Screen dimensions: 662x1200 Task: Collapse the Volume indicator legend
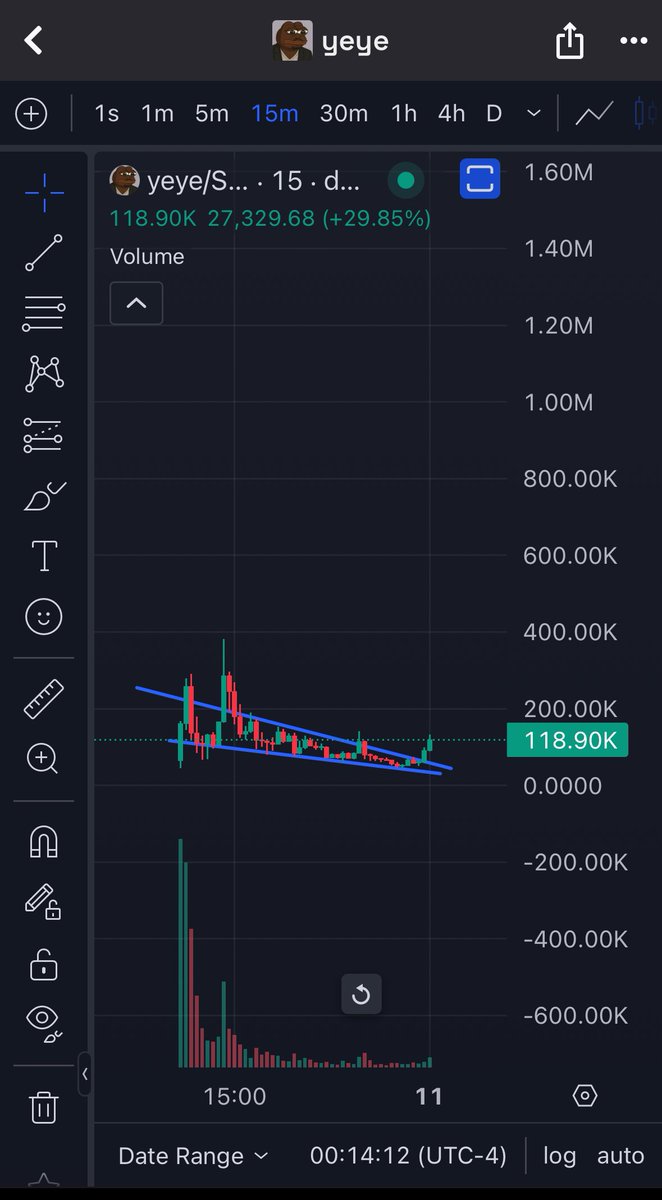tap(136, 303)
